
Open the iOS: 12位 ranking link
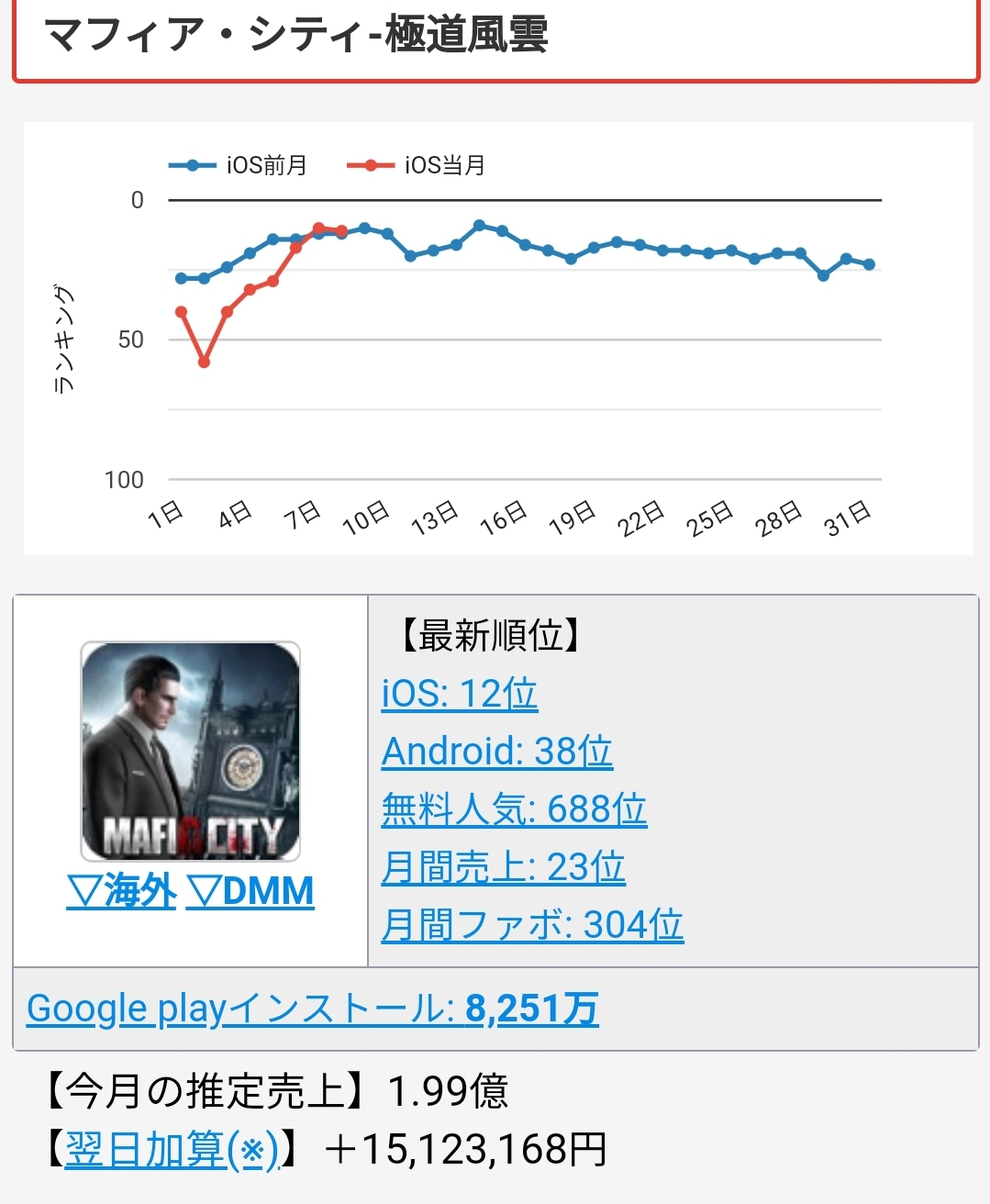459,694
